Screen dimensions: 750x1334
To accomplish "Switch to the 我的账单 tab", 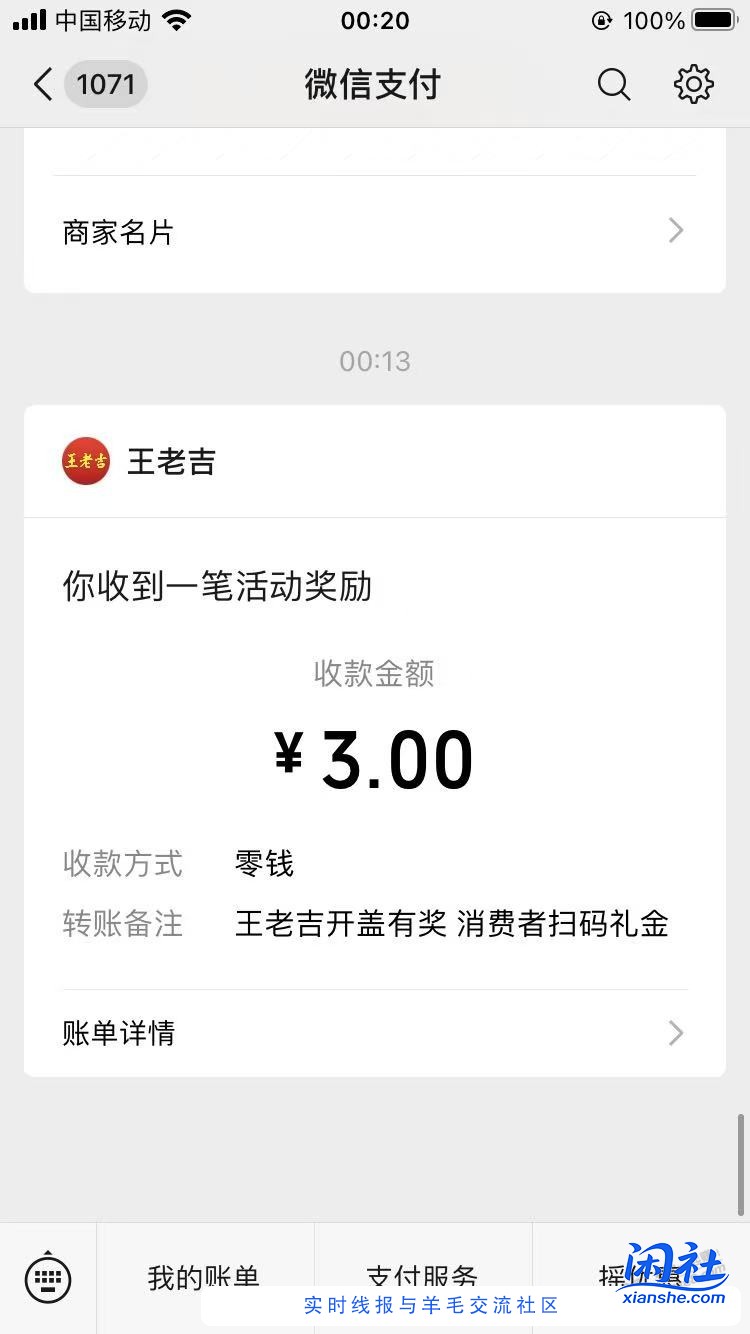I will coord(205,1276).
